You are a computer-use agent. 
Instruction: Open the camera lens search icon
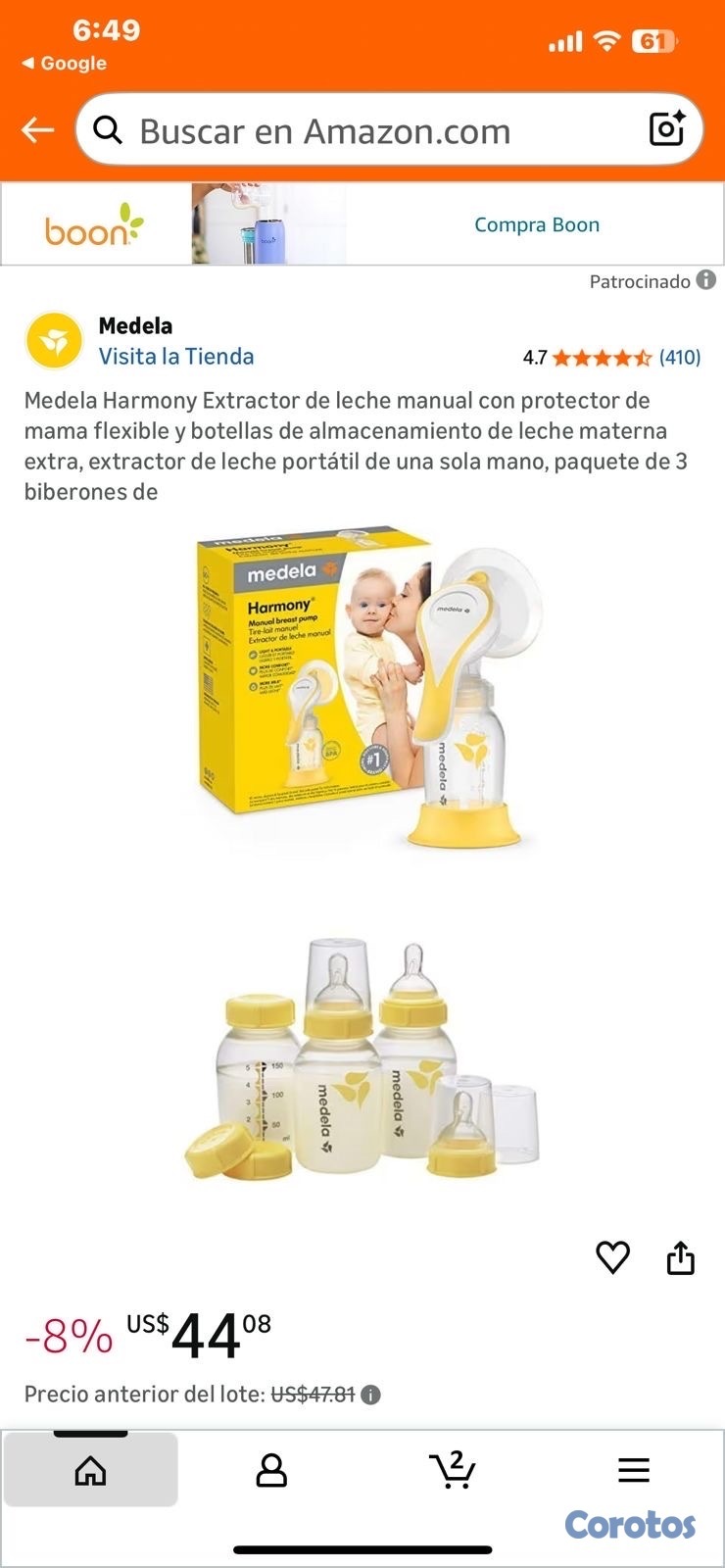tap(667, 129)
